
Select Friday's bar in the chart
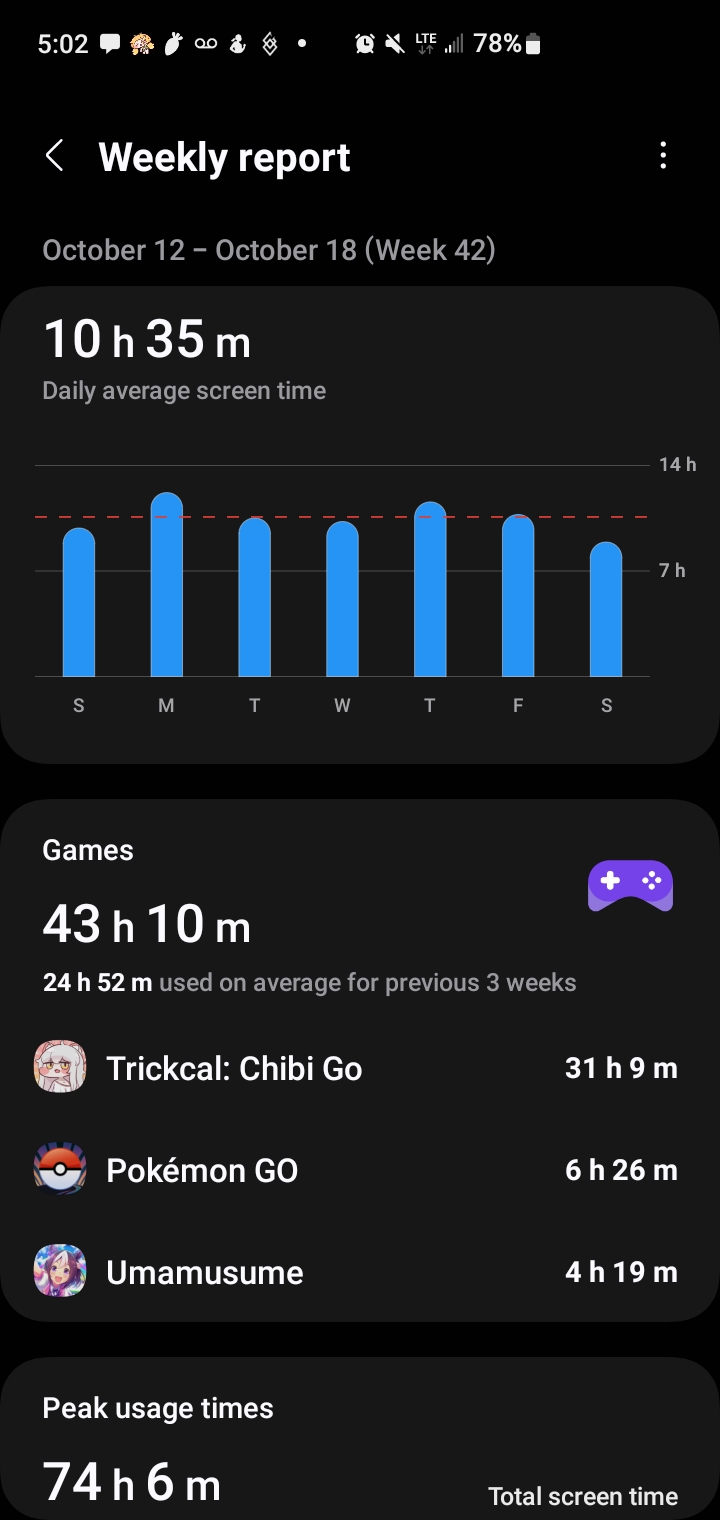[x=518, y=596]
